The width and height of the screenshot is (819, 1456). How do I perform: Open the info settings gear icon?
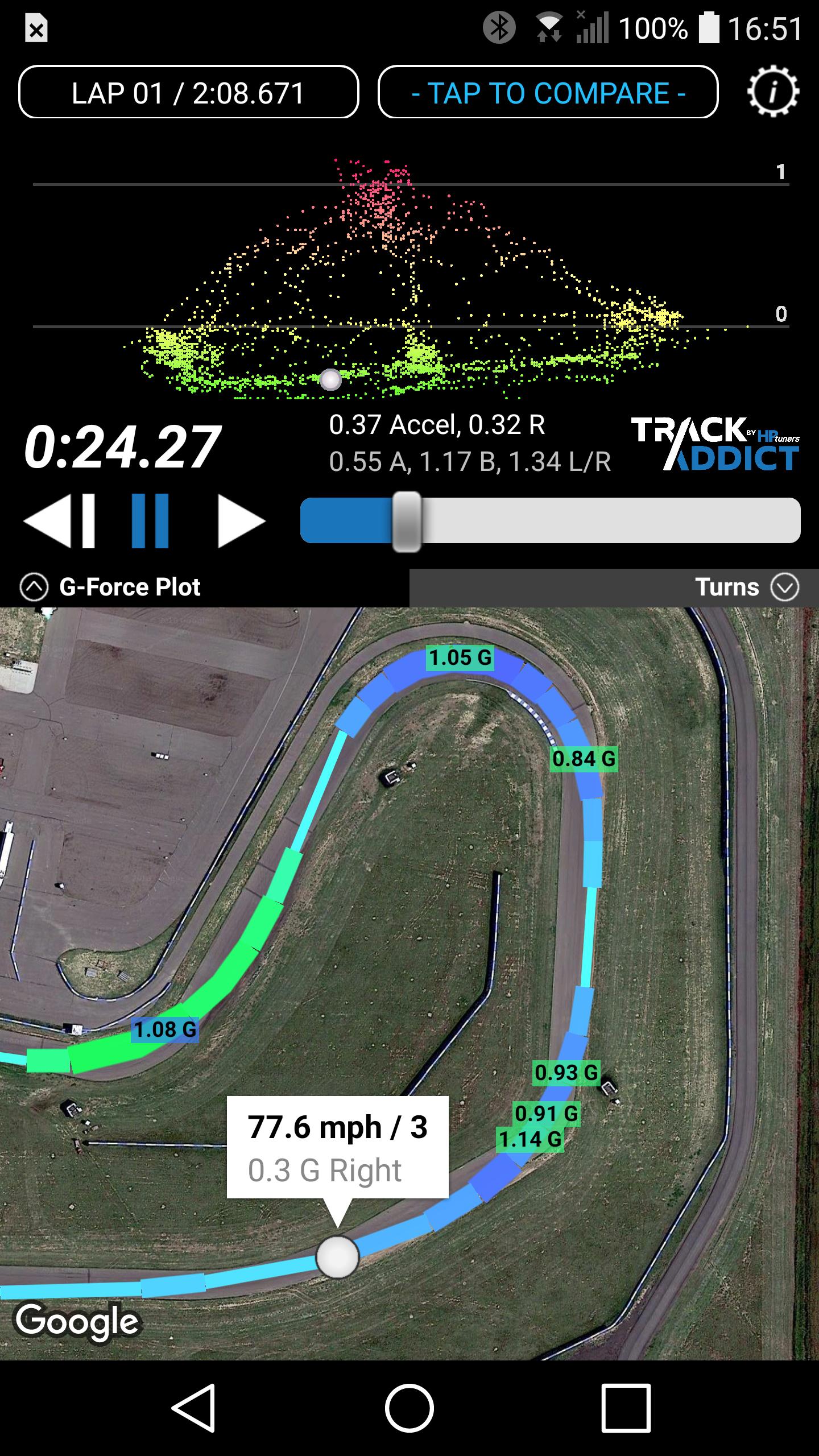773,92
